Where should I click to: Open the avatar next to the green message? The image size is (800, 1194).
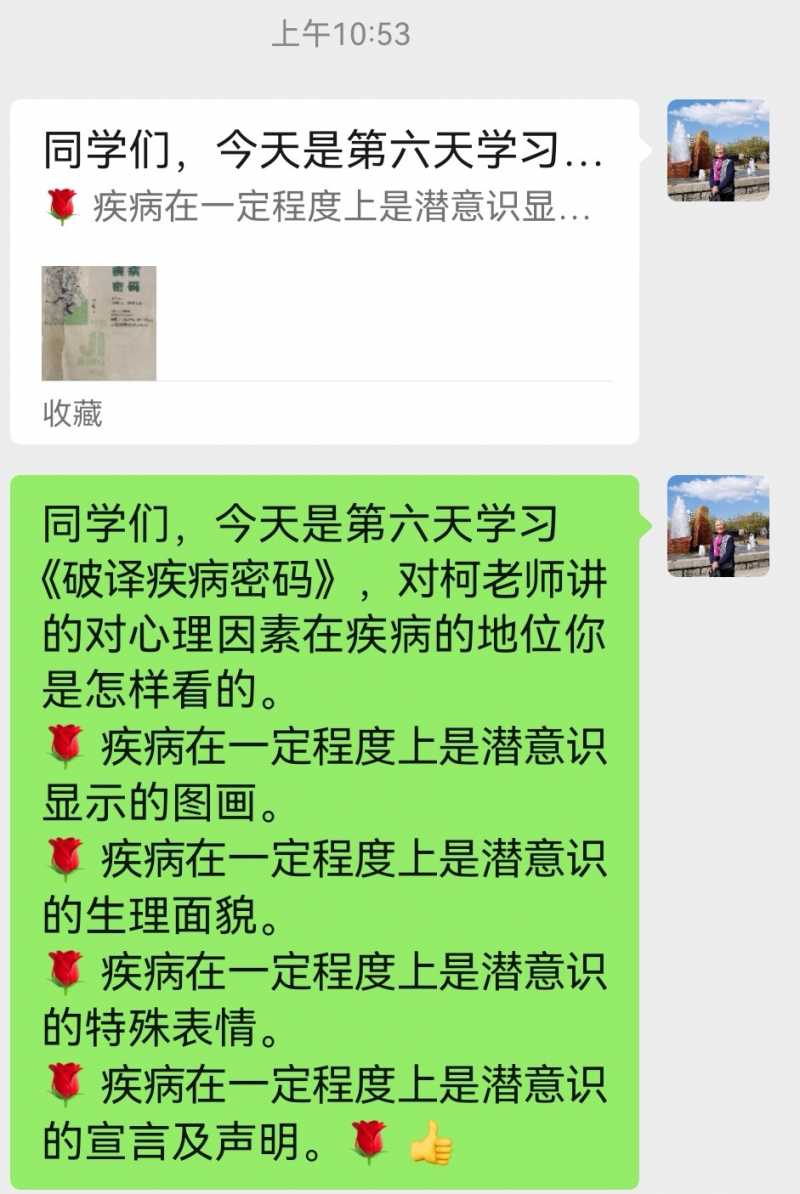coord(717,526)
